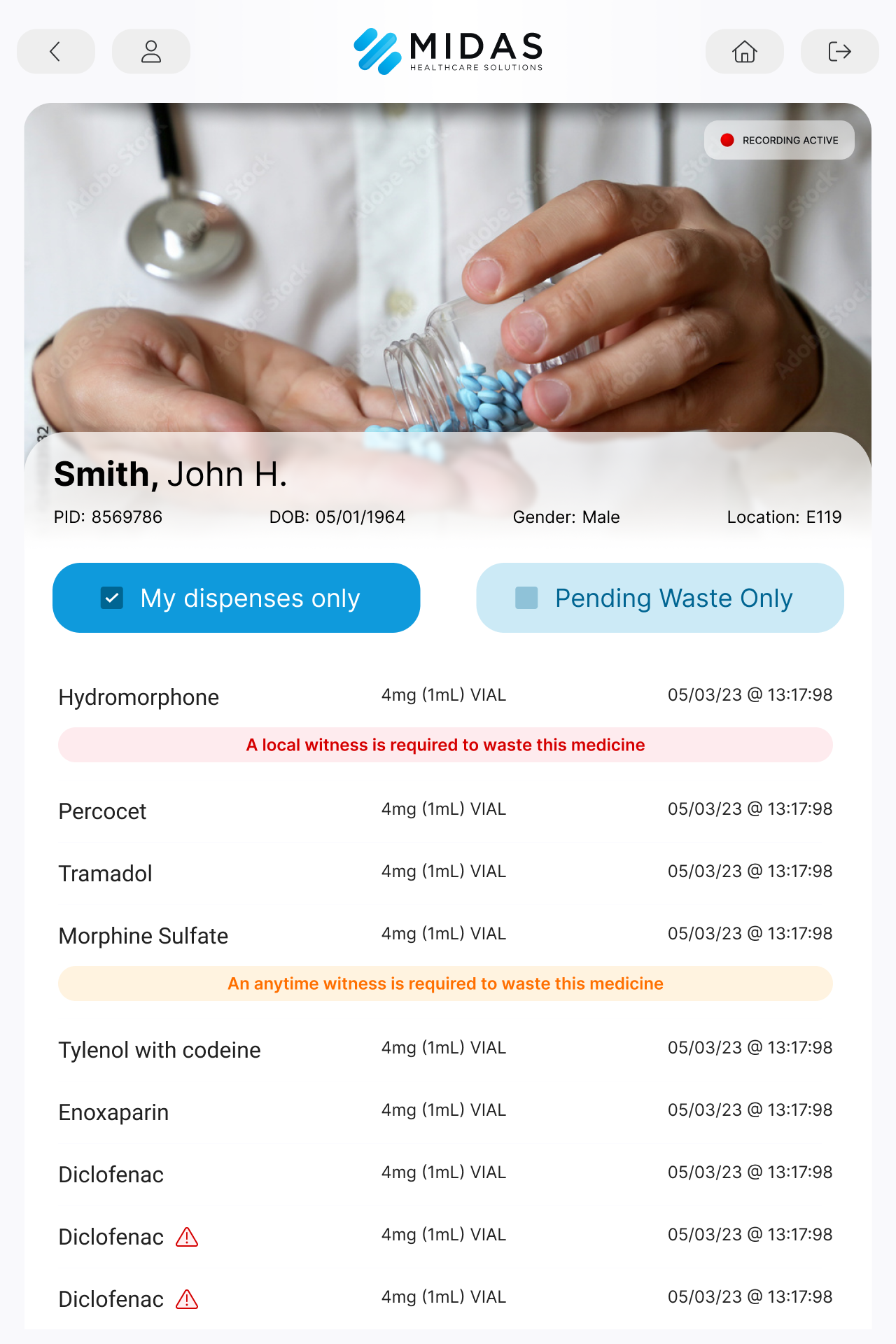This screenshot has height=1344, width=896.
Task: Select the Percocet entry
Action: click(445, 811)
